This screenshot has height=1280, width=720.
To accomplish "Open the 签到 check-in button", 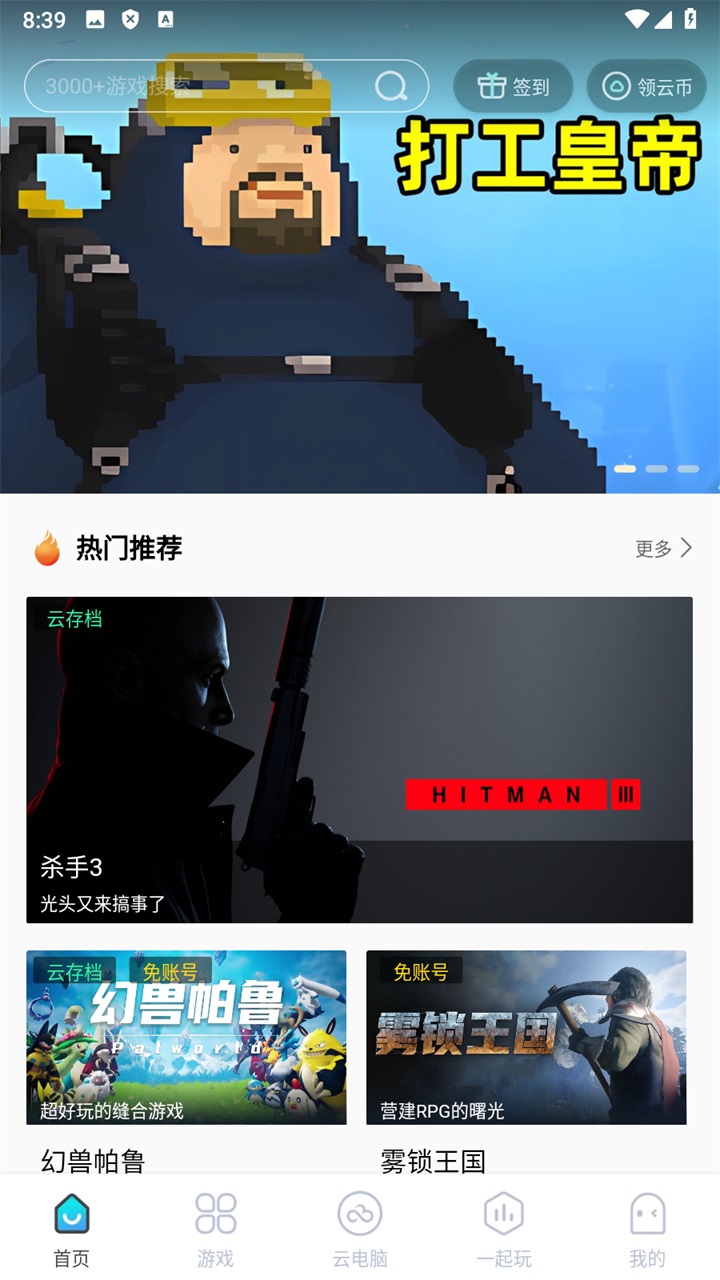I will tap(513, 86).
